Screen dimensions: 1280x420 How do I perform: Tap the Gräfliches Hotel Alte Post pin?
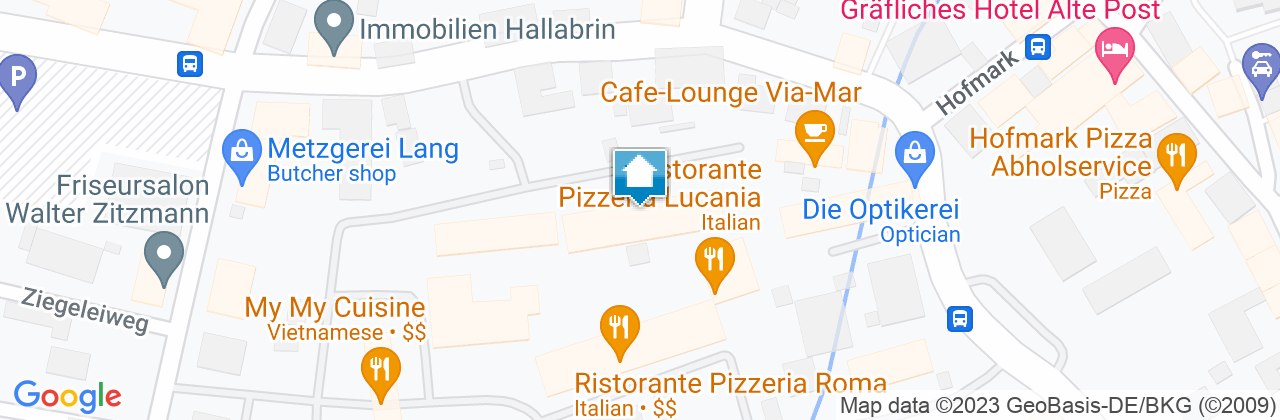(x=1115, y=49)
